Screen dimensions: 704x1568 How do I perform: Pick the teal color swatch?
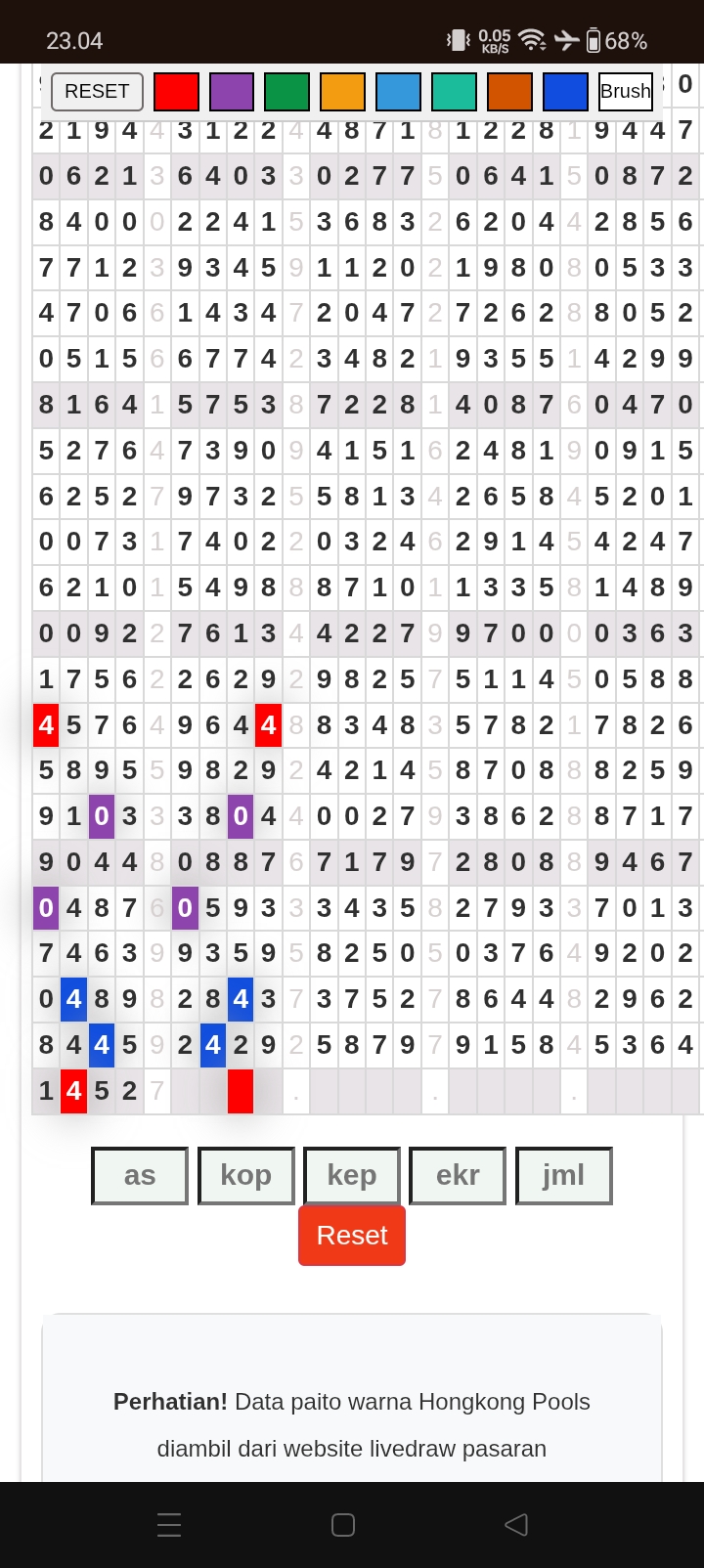[454, 92]
